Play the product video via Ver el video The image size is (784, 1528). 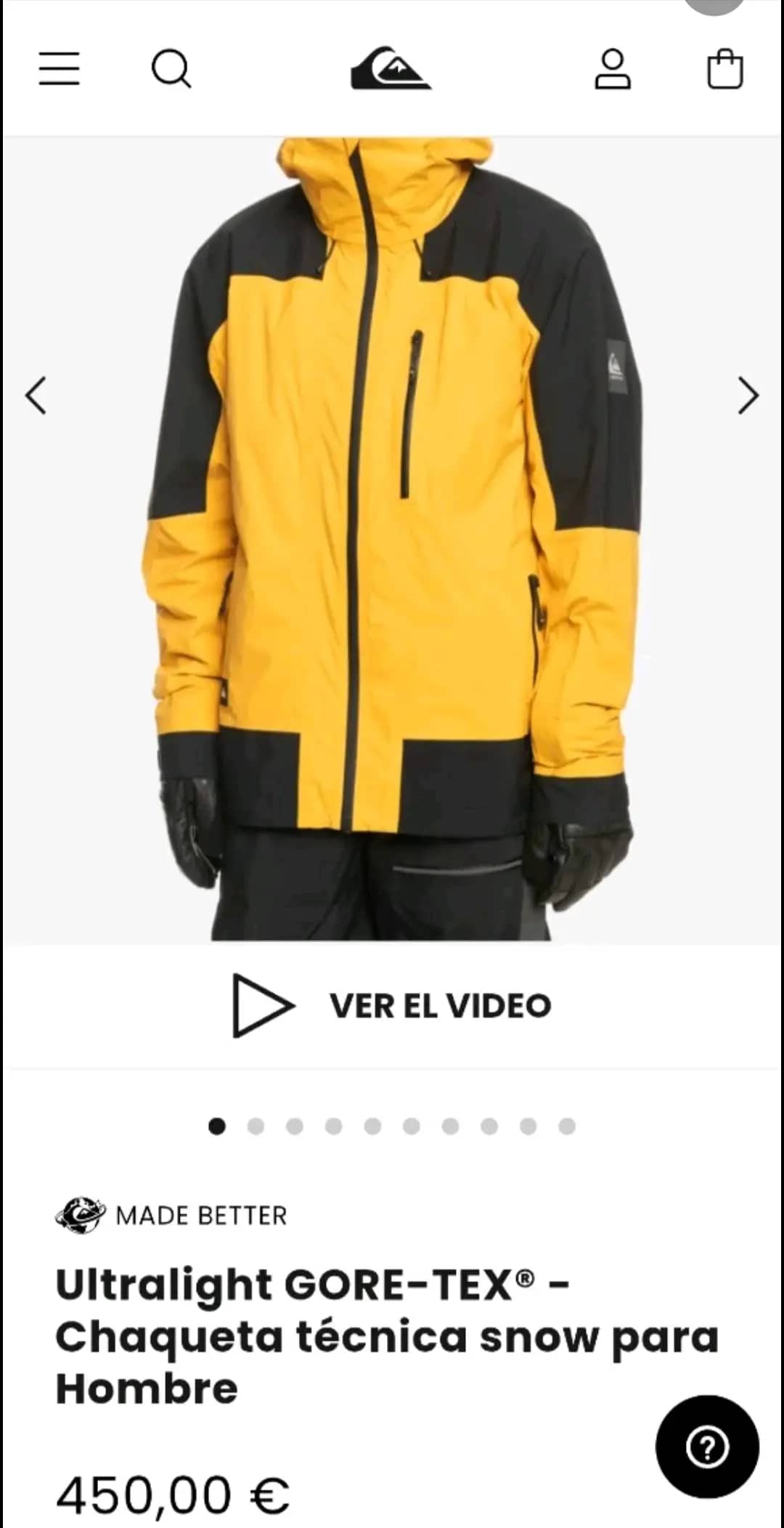click(392, 1006)
